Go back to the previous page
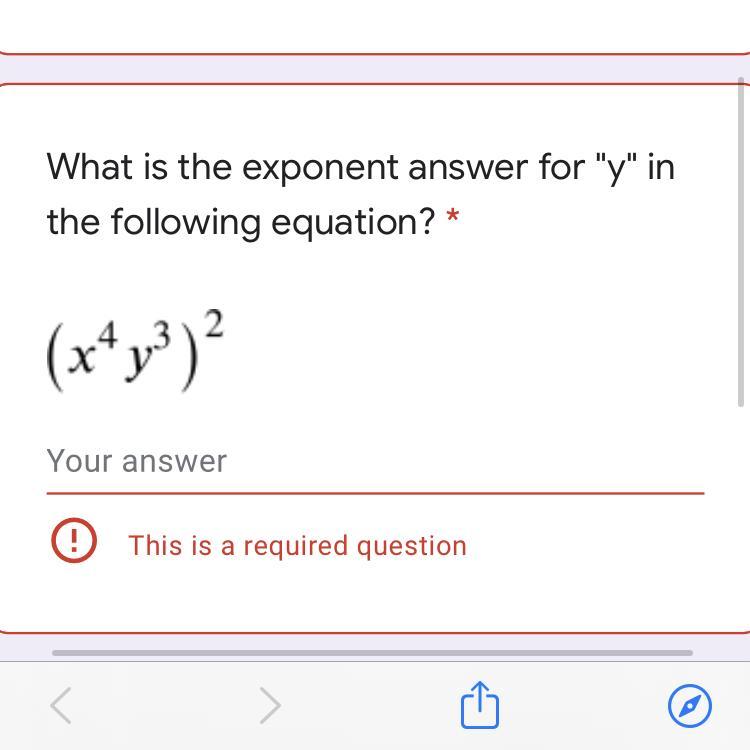The width and height of the screenshot is (750, 750). point(62,706)
